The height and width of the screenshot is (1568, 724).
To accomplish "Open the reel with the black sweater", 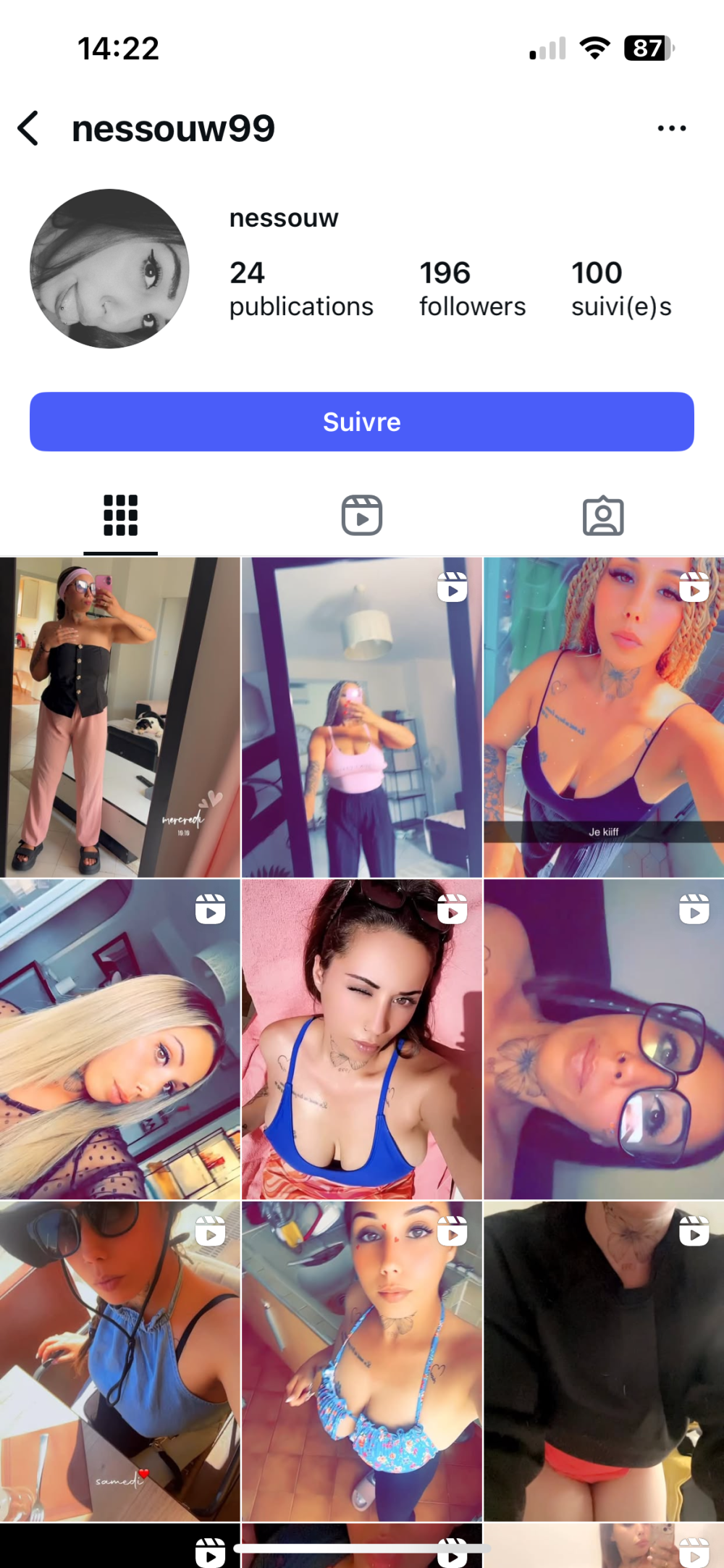I will 603,1360.
